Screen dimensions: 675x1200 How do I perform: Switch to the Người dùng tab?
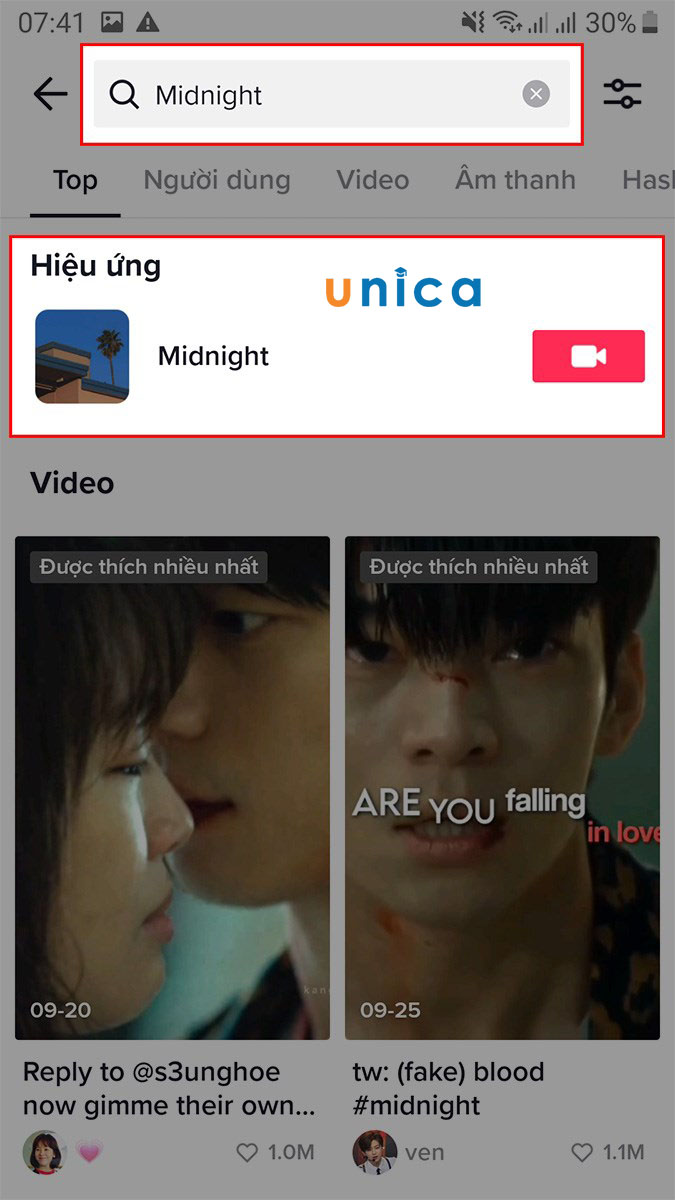coord(217,180)
